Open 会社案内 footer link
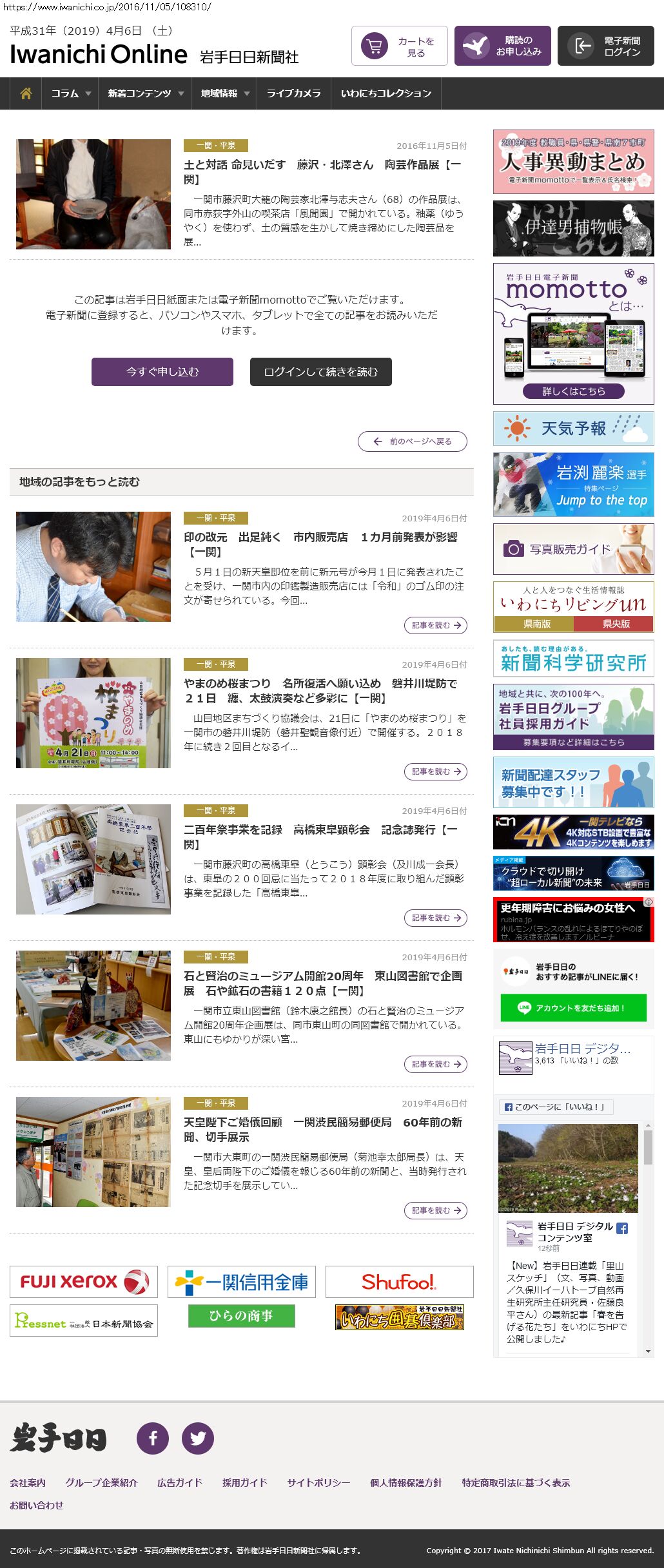This screenshot has width=664, height=1568. (x=28, y=1482)
